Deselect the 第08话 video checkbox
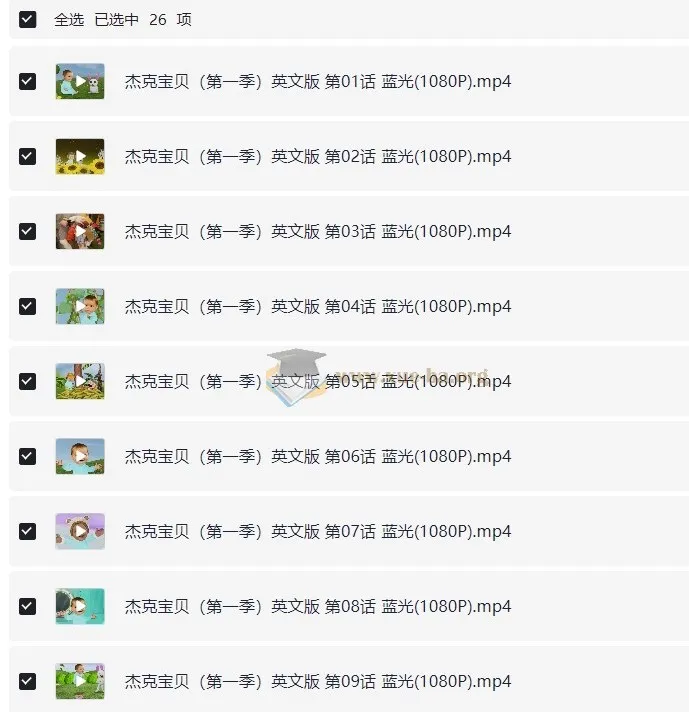The image size is (689, 712). pos(28,606)
